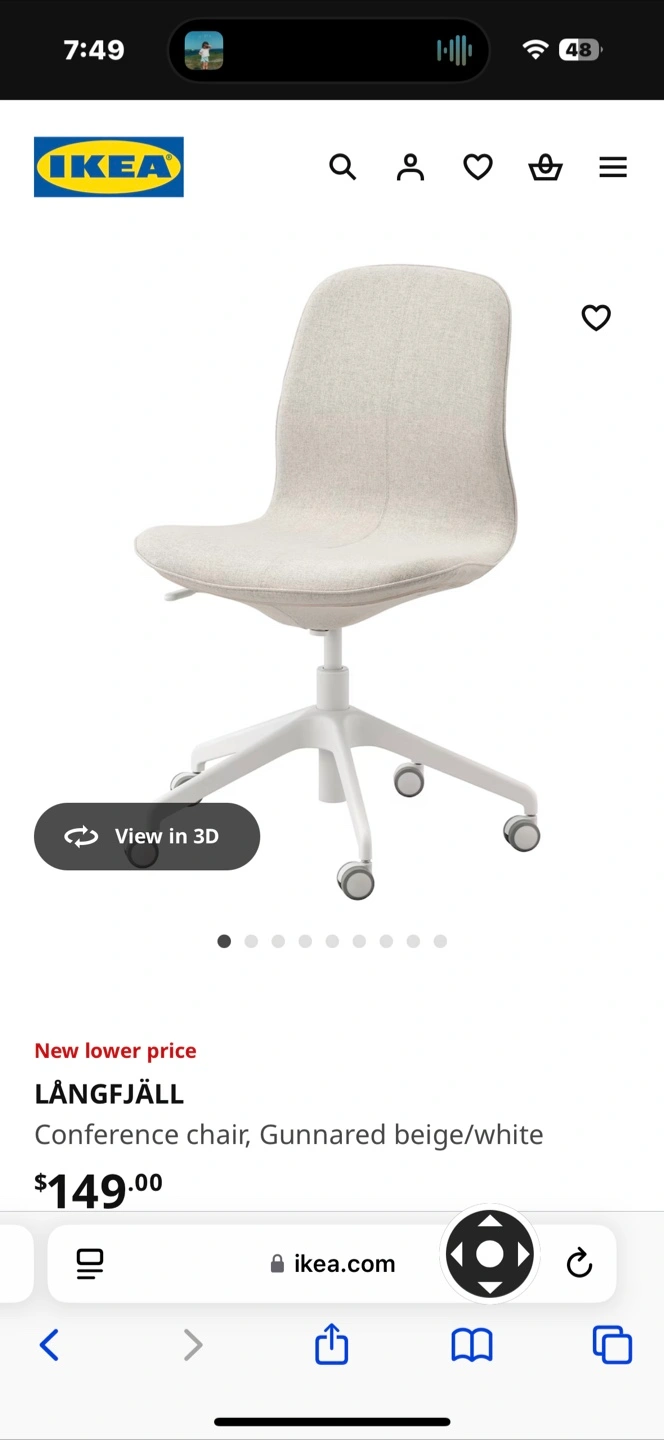View the chair in 3D

pyautogui.click(x=147, y=836)
